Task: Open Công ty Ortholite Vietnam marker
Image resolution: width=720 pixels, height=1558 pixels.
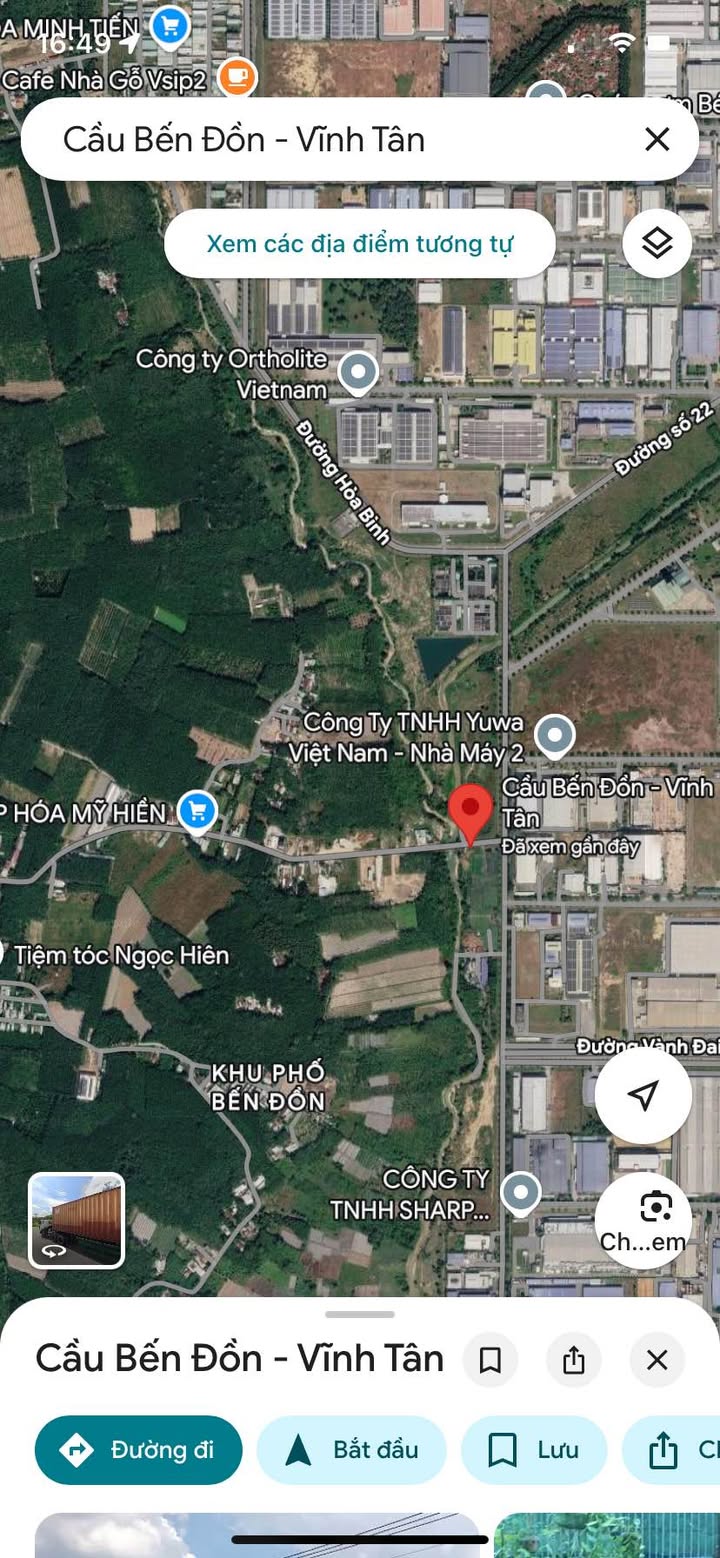Action: click(358, 373)
